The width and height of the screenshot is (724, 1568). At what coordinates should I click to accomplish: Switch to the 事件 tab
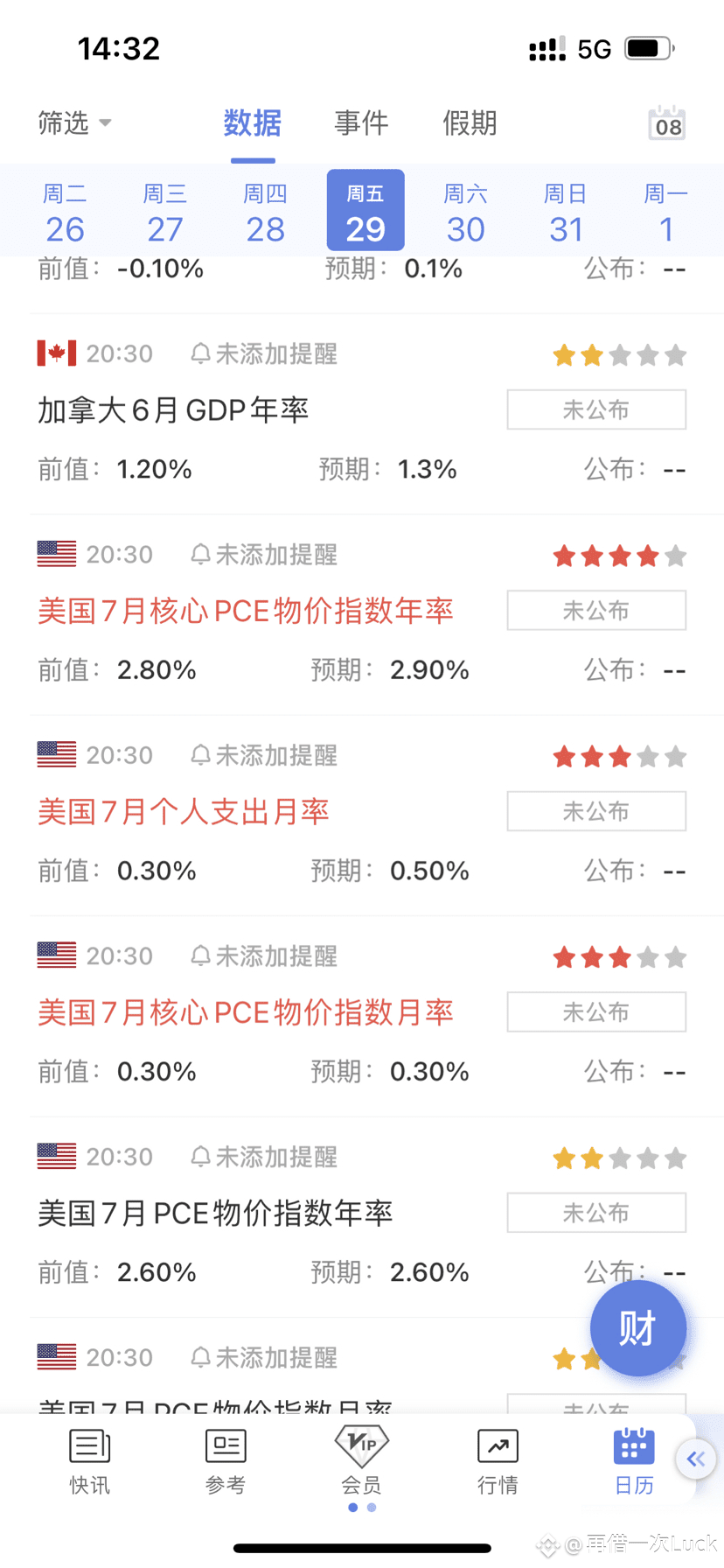[x=361, y=122]
